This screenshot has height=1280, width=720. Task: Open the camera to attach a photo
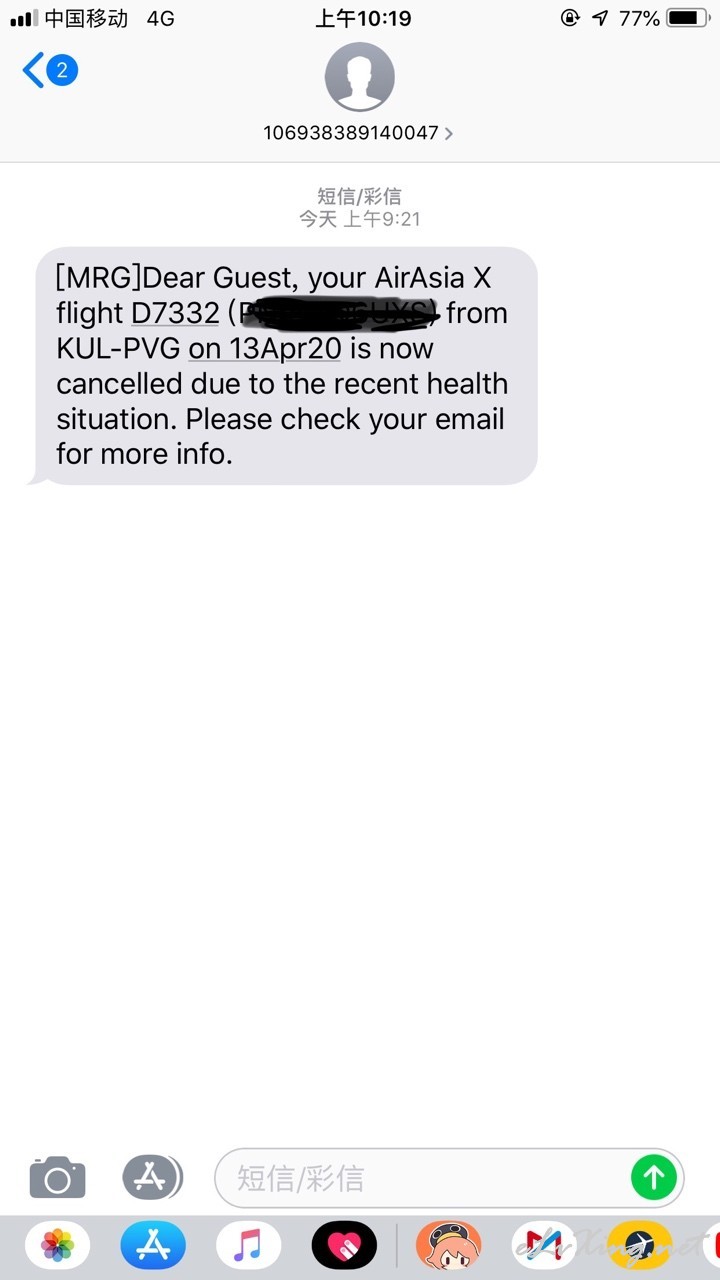[x=57, y=1177]
